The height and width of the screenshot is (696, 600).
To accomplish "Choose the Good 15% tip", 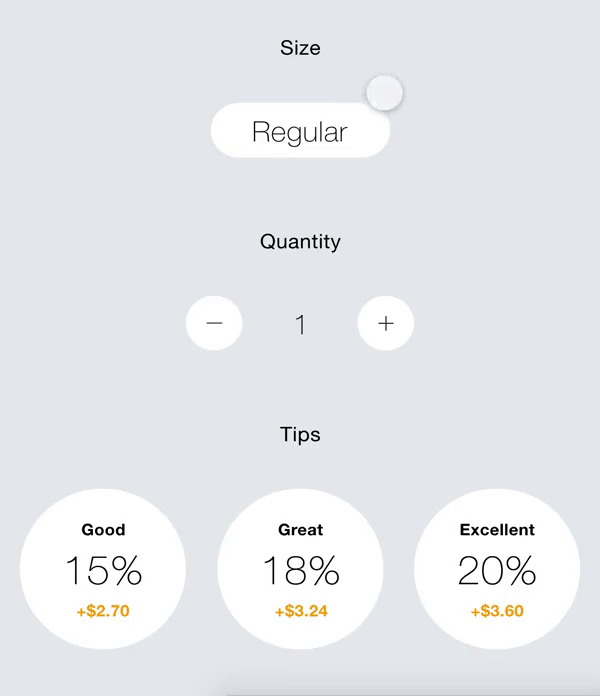I will click(x=103, y=569).
